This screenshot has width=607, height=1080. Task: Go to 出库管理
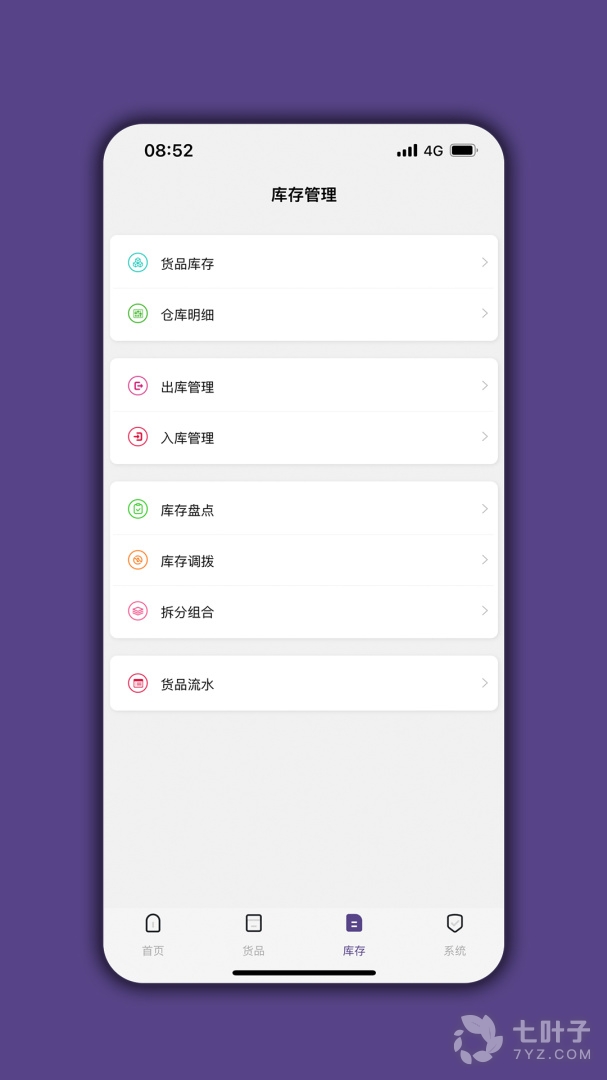pos(303,386)
